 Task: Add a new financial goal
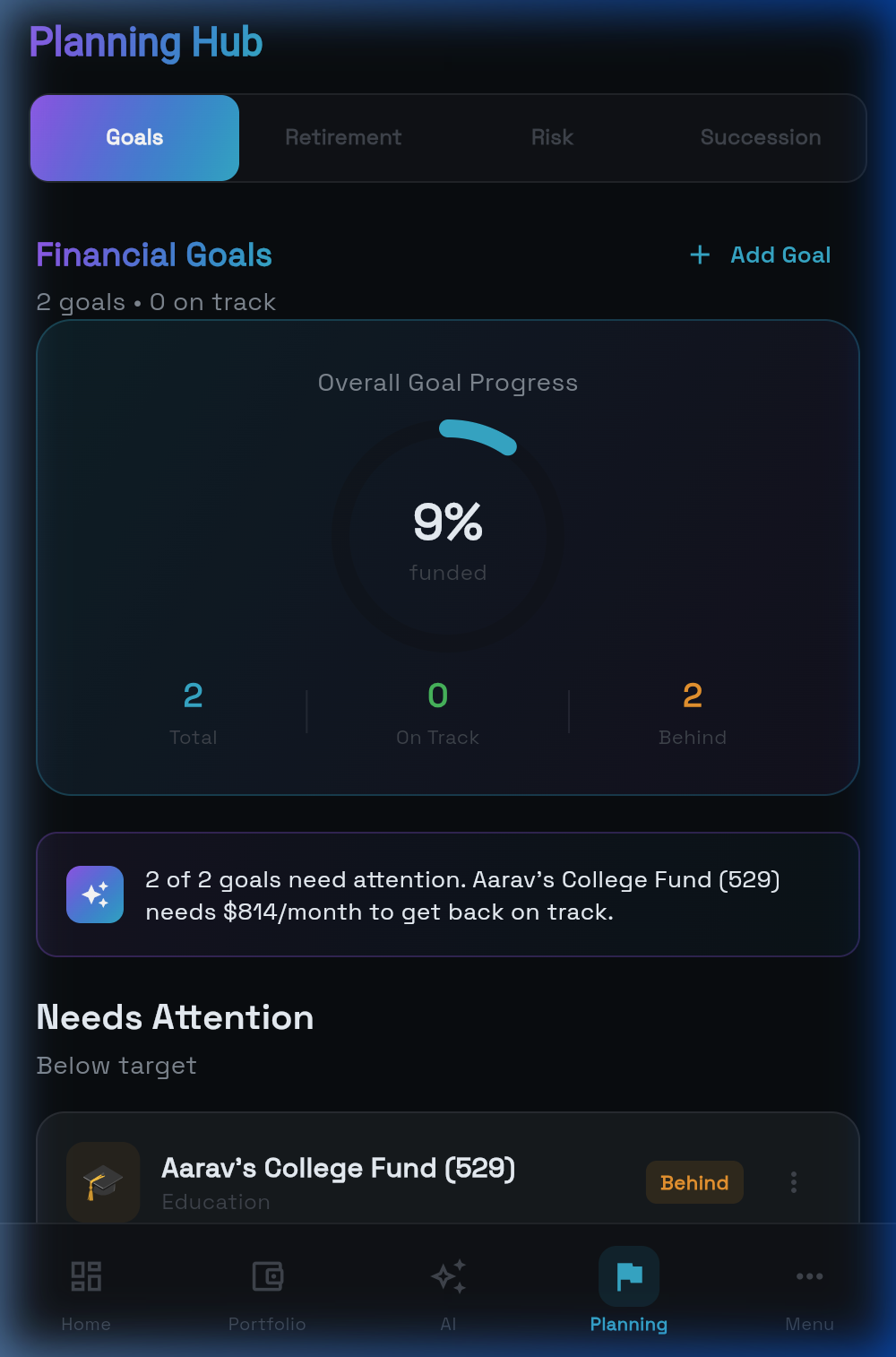point(761,255)
